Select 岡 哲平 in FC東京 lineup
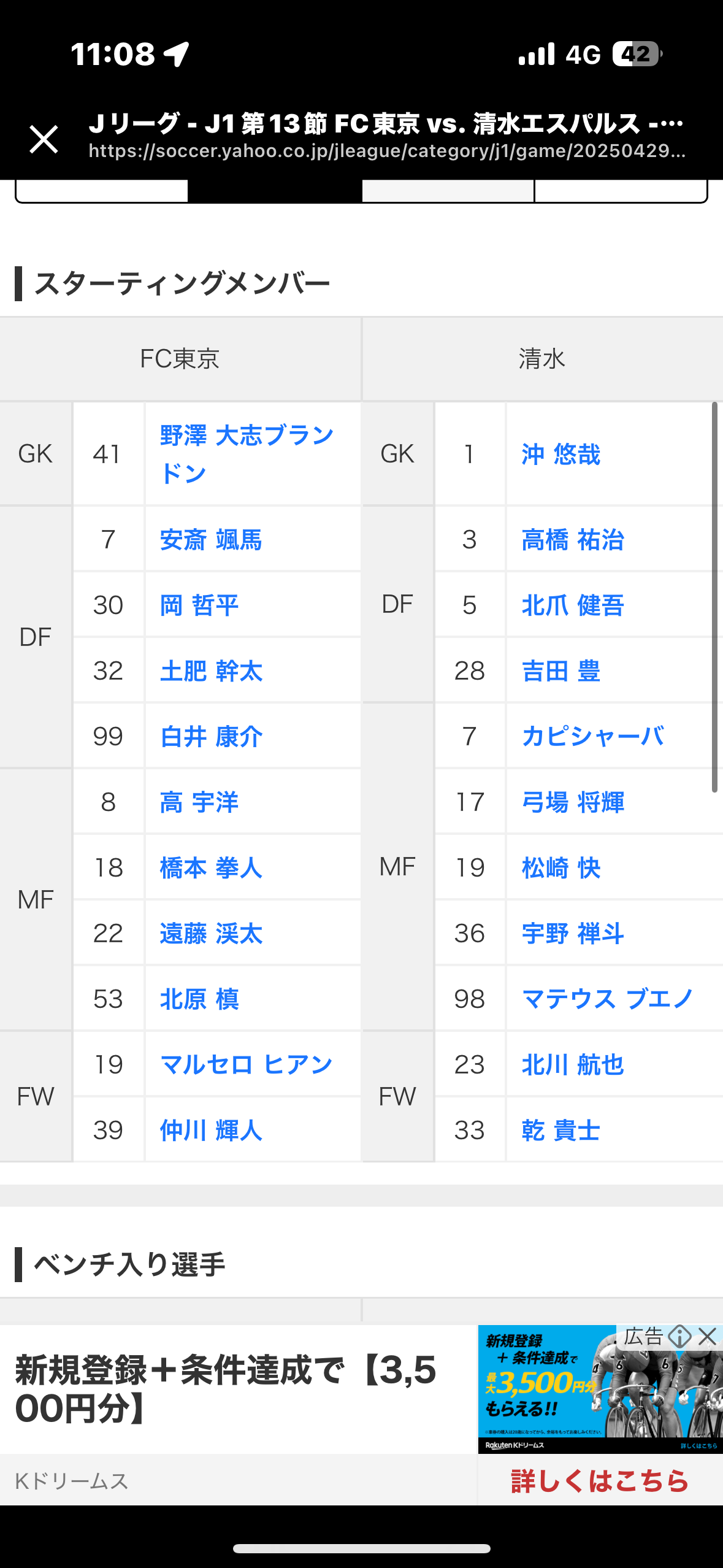Screen dimensions: 723x1568 tap(199, 605)
